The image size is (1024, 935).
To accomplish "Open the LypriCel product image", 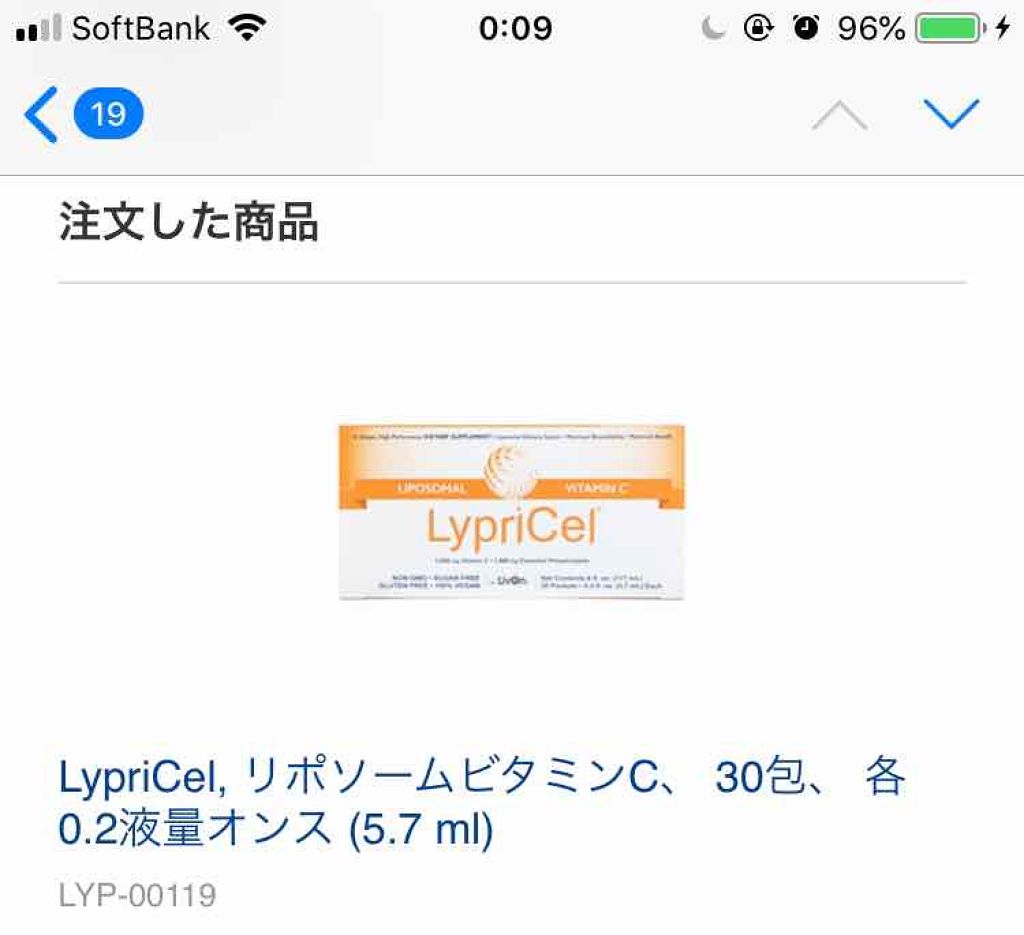I will point(511,511).
